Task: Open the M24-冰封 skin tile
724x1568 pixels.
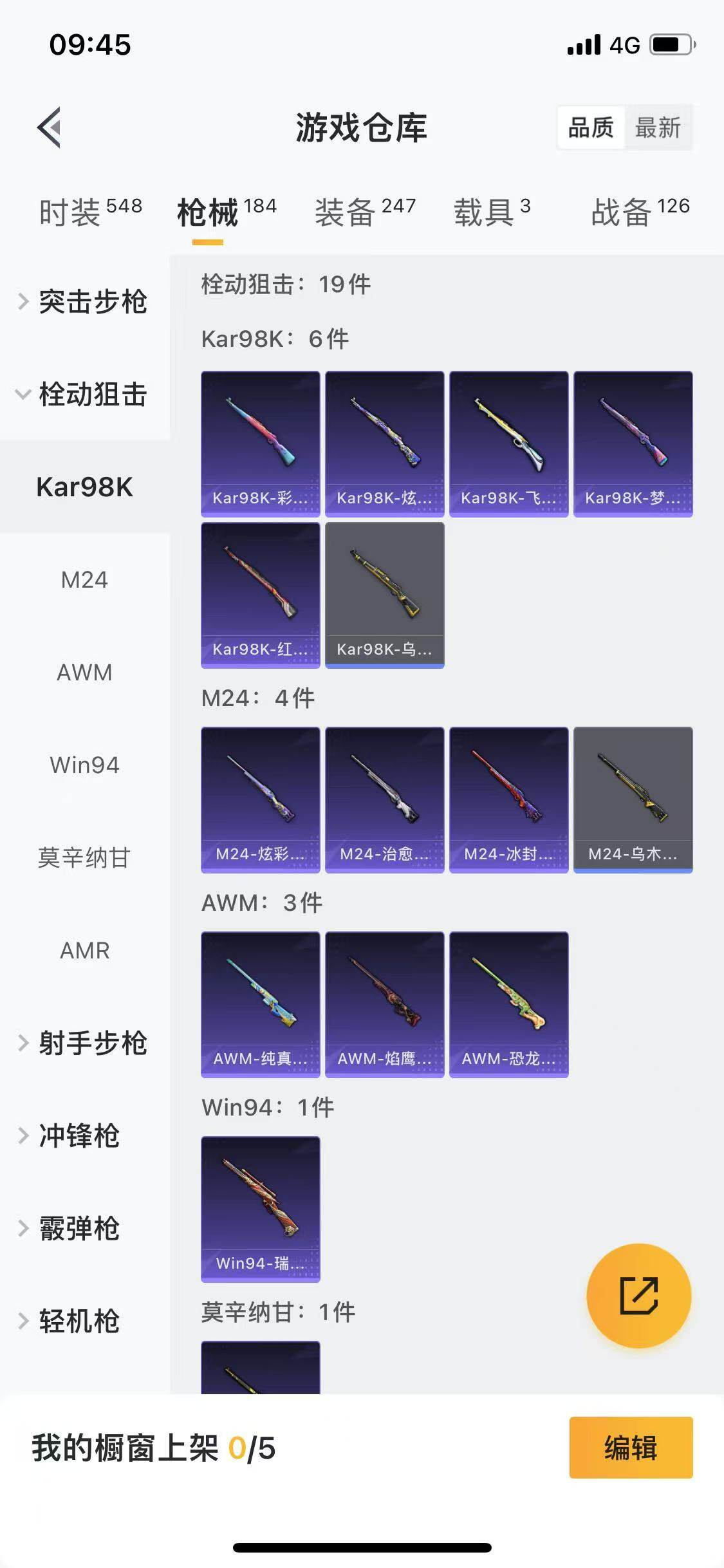Action: (508, 799)
